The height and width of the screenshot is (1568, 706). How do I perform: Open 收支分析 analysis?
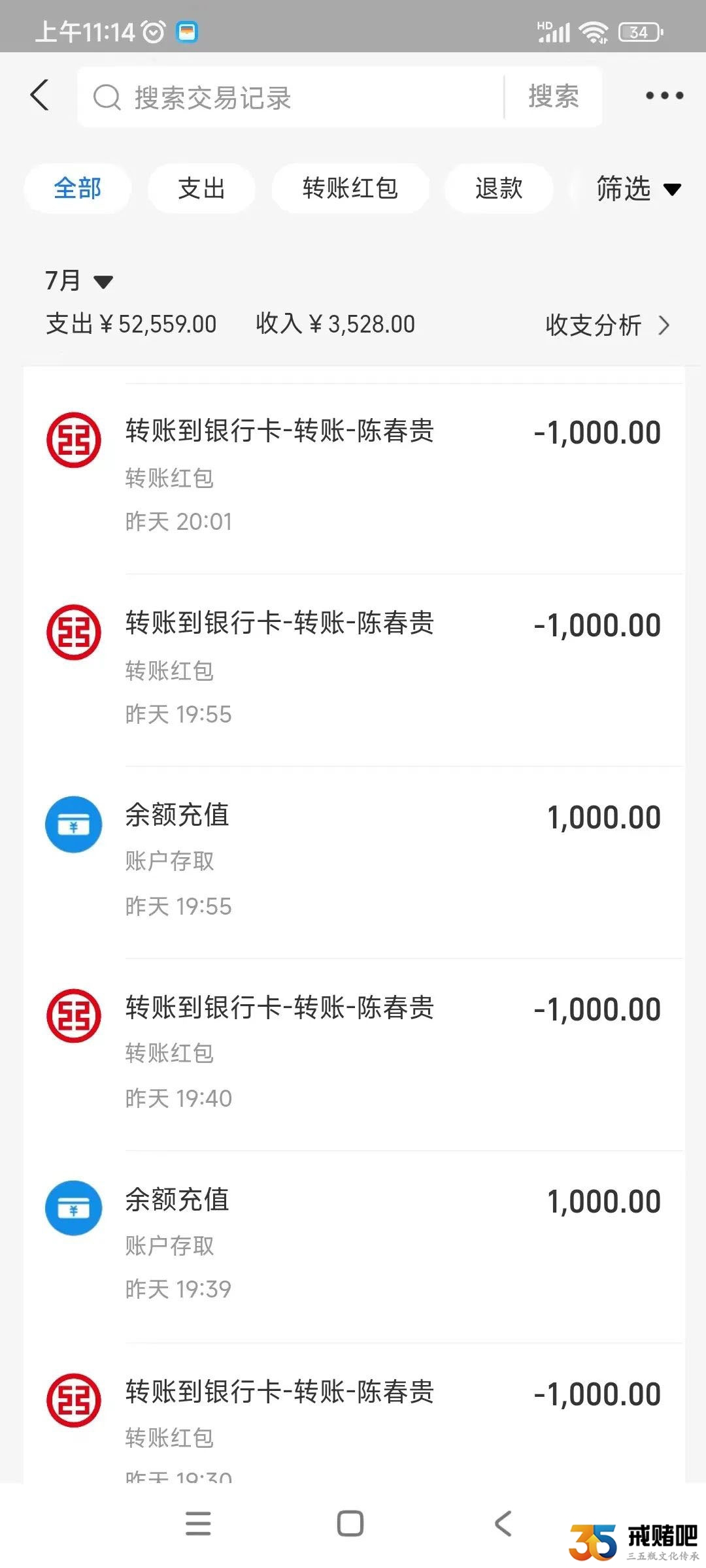click(x=608, y=325)
